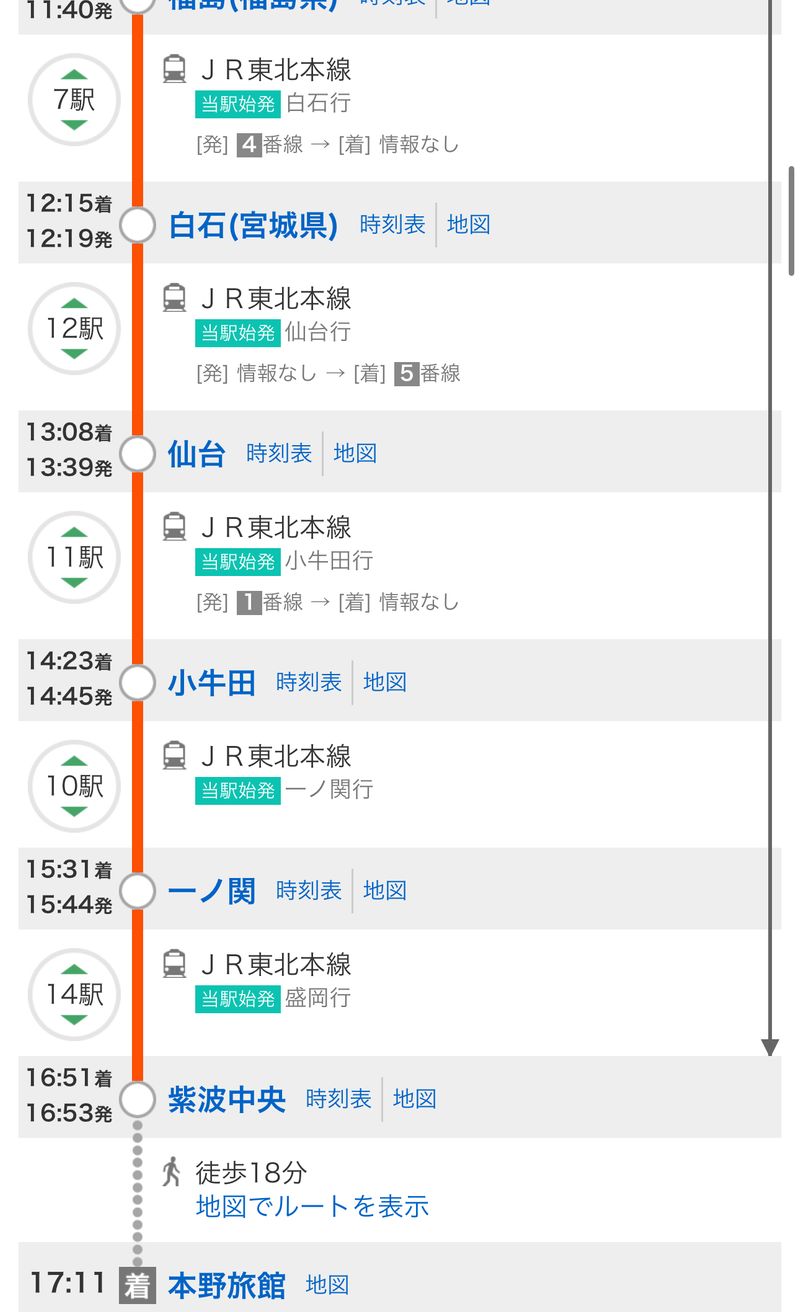Open 紫波中央 station link
This screenshot has height=1312, width=800.
pyautogui.click(x=227, y=1100)
